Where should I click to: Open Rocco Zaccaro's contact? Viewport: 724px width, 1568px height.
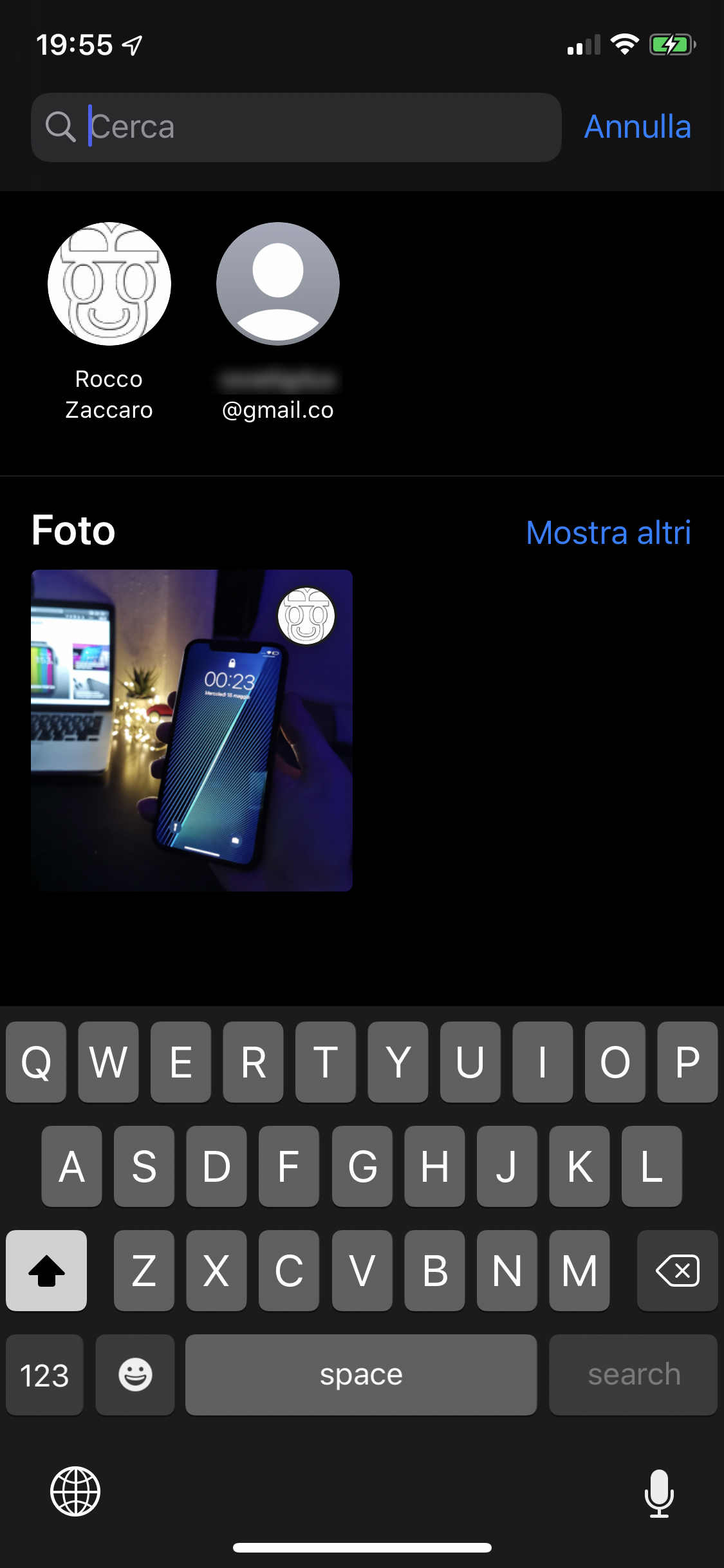tap(109, 322)
